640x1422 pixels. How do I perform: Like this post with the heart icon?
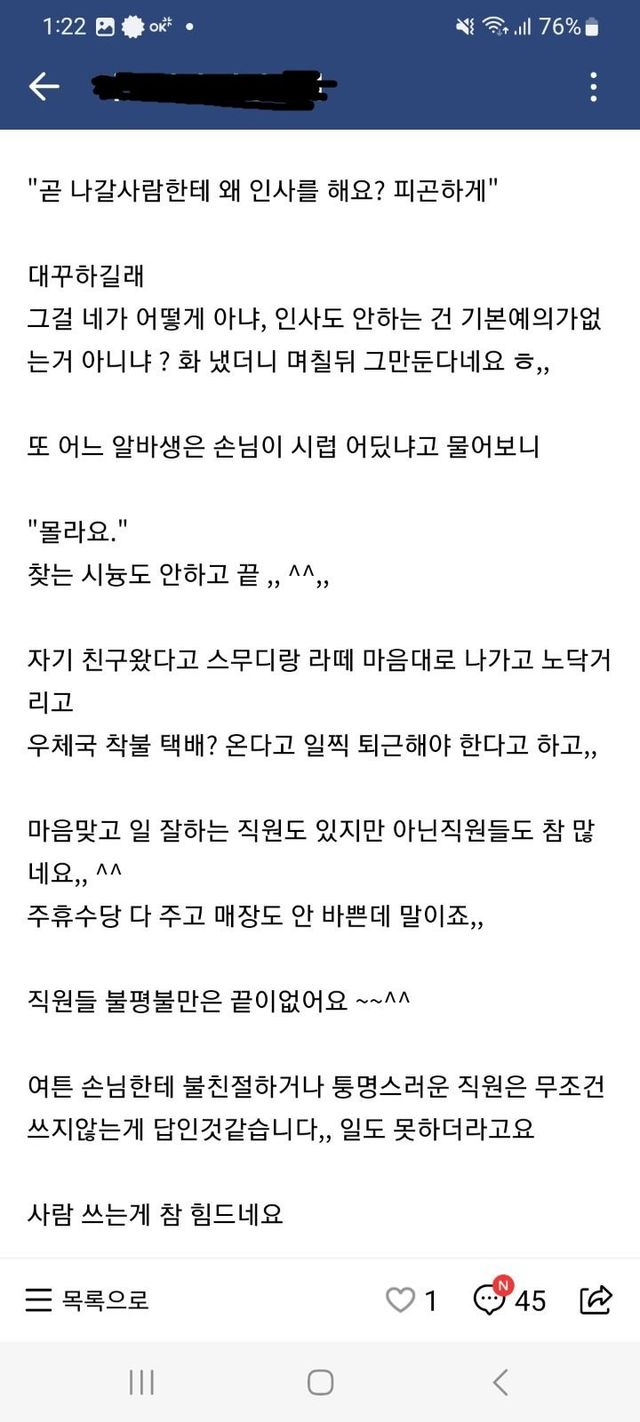401,1300
